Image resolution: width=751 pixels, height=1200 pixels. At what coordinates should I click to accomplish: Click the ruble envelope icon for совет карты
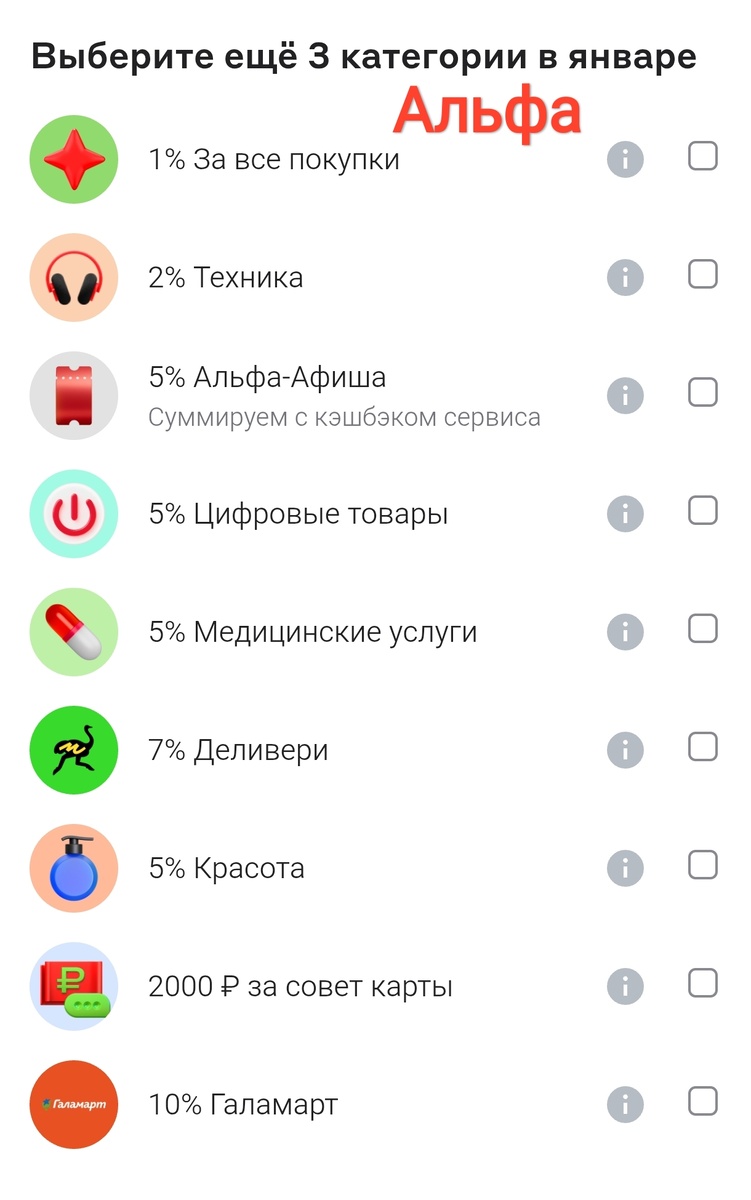(73, 985)
